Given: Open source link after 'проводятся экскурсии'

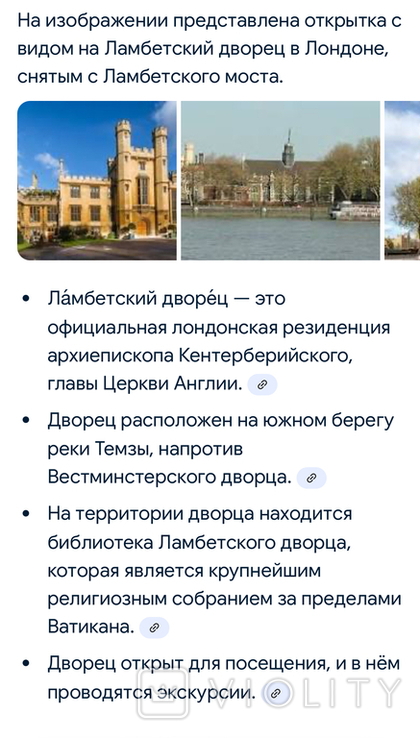Looking at the screenshot, I should click(x=277, y=693).
